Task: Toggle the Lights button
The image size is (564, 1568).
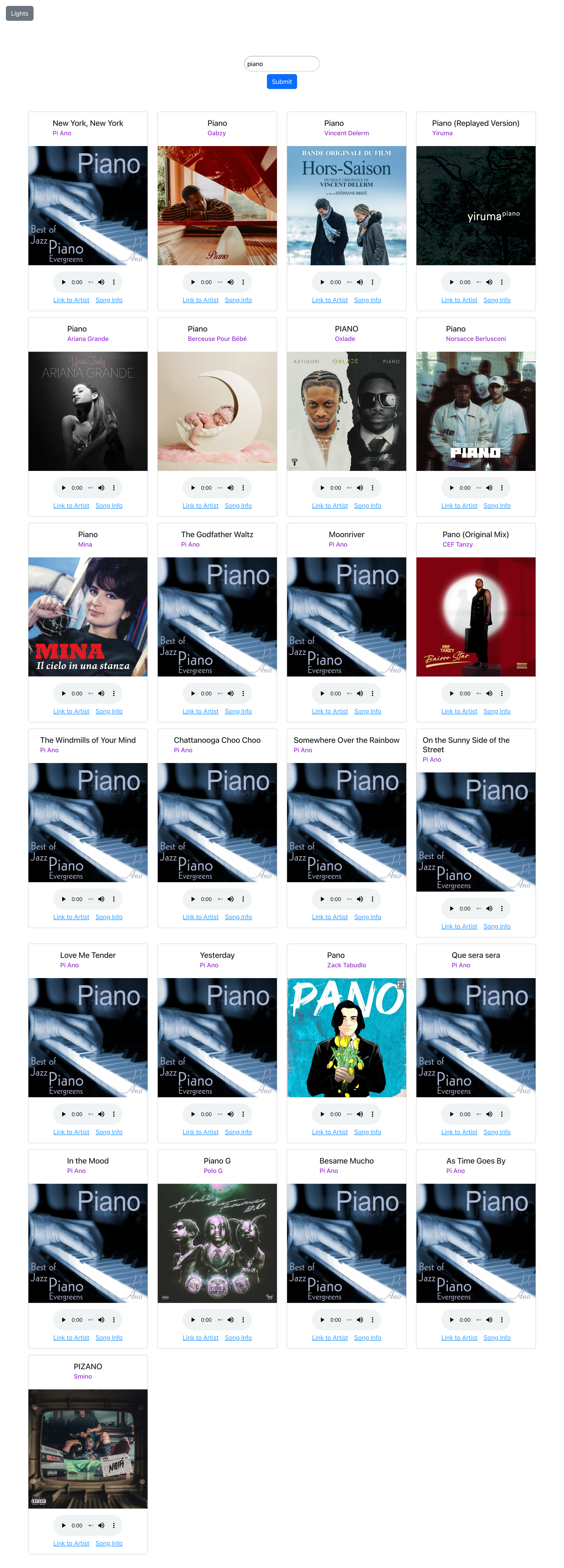Action: coord(19,13)
